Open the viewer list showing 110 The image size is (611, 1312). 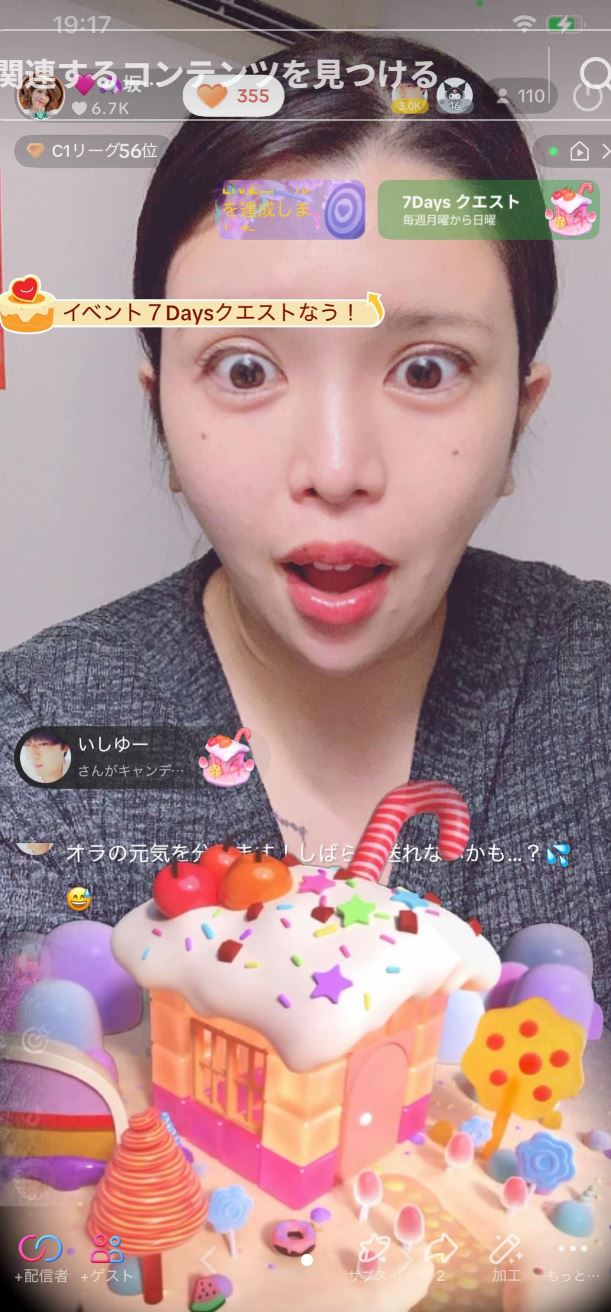point(521,97)
